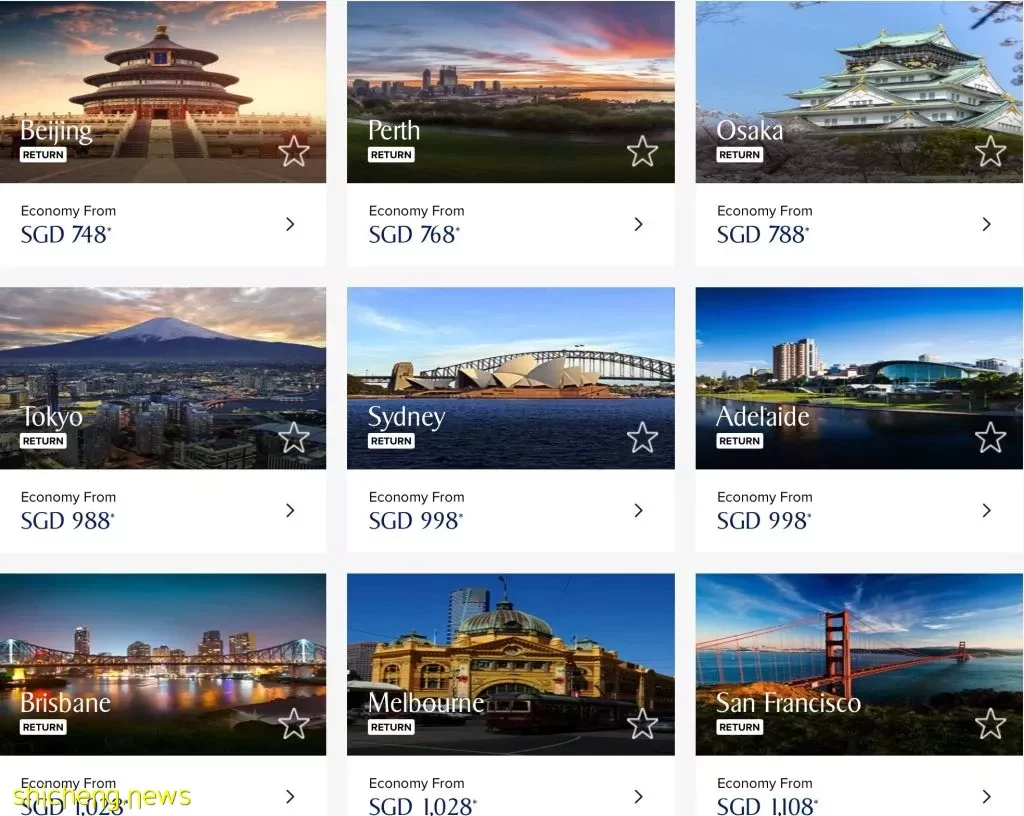The image size is (1024, 816).
Task: Tap the chevron beside Sydney SGD 998
Action: [x=638, y=510]
